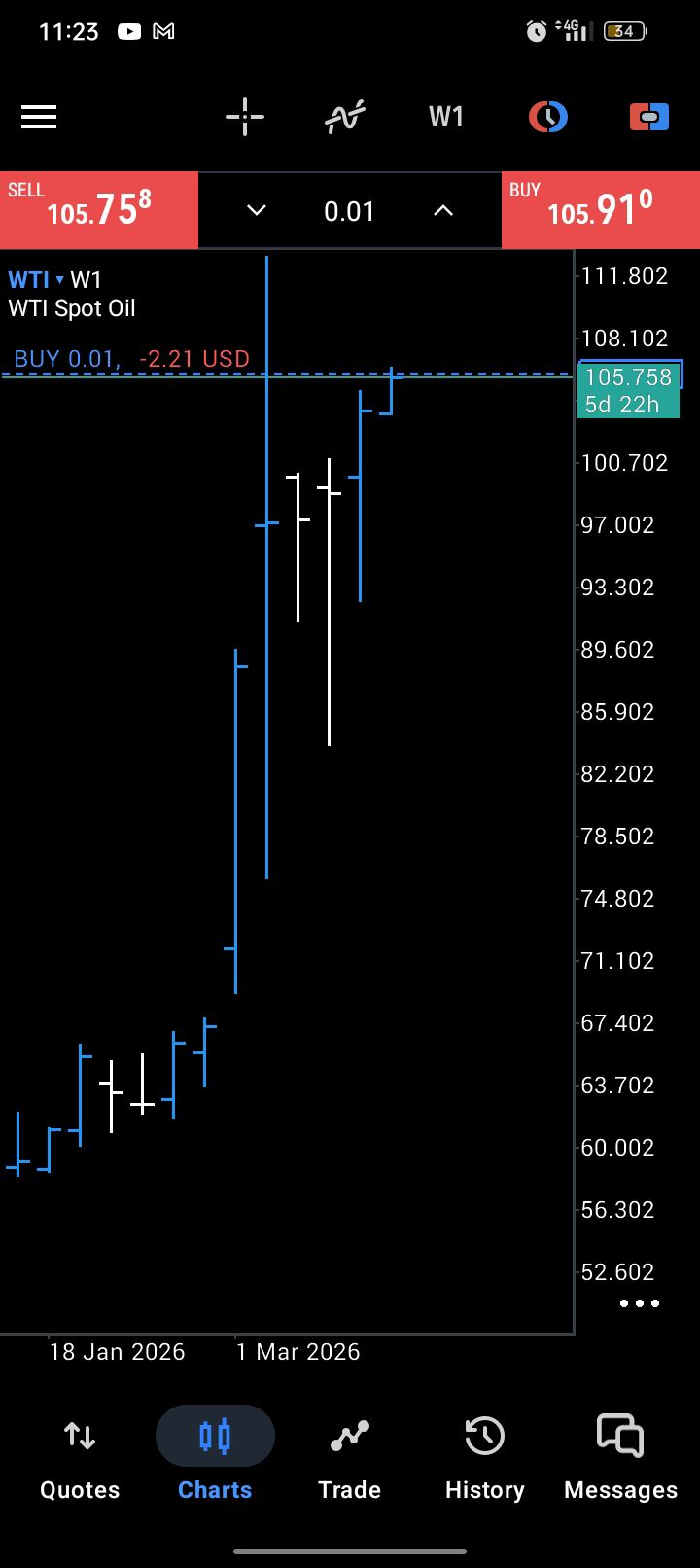Switch to the Quotes tab
Screen dimensions: 700x1568
(80, 1456)
